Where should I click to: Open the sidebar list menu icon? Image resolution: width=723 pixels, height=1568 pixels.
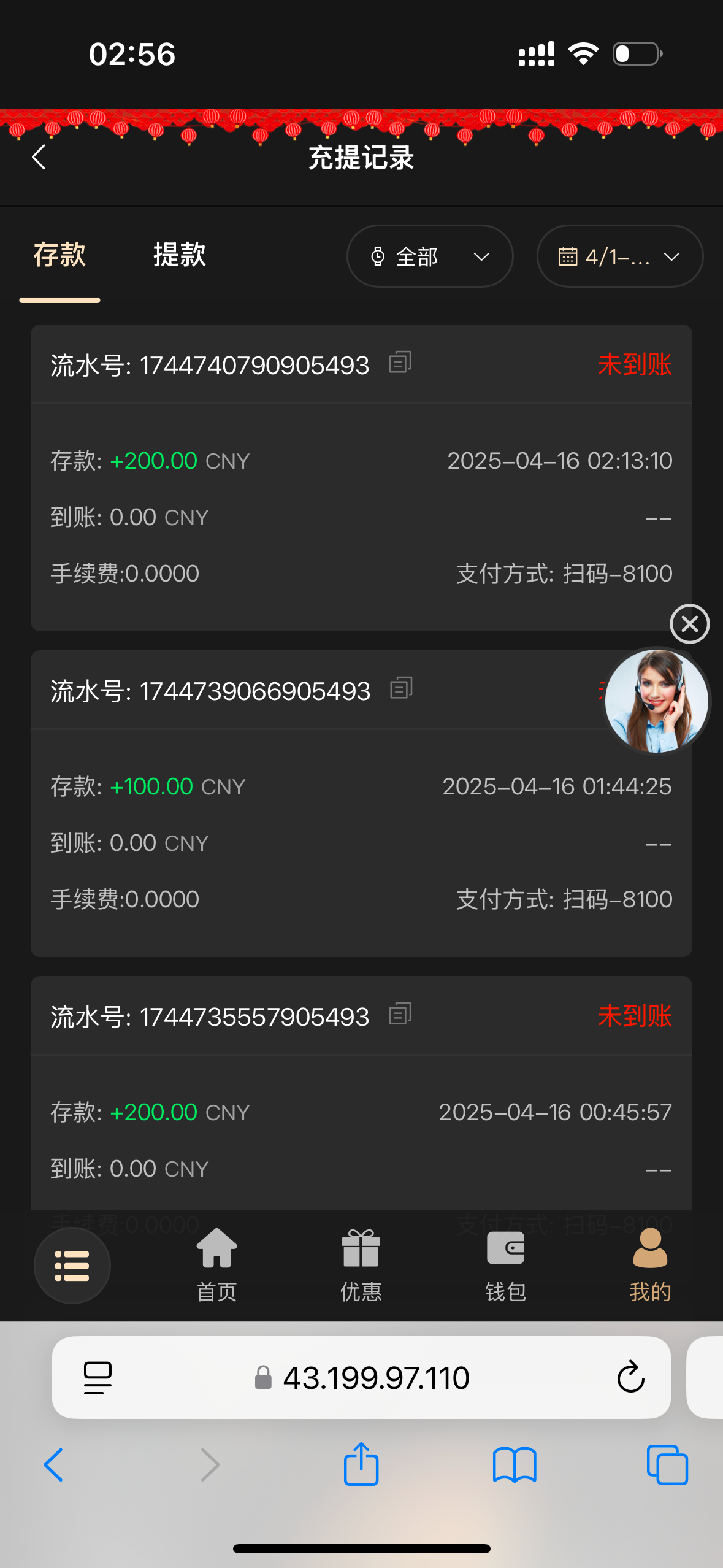[x=72, y=1266]
